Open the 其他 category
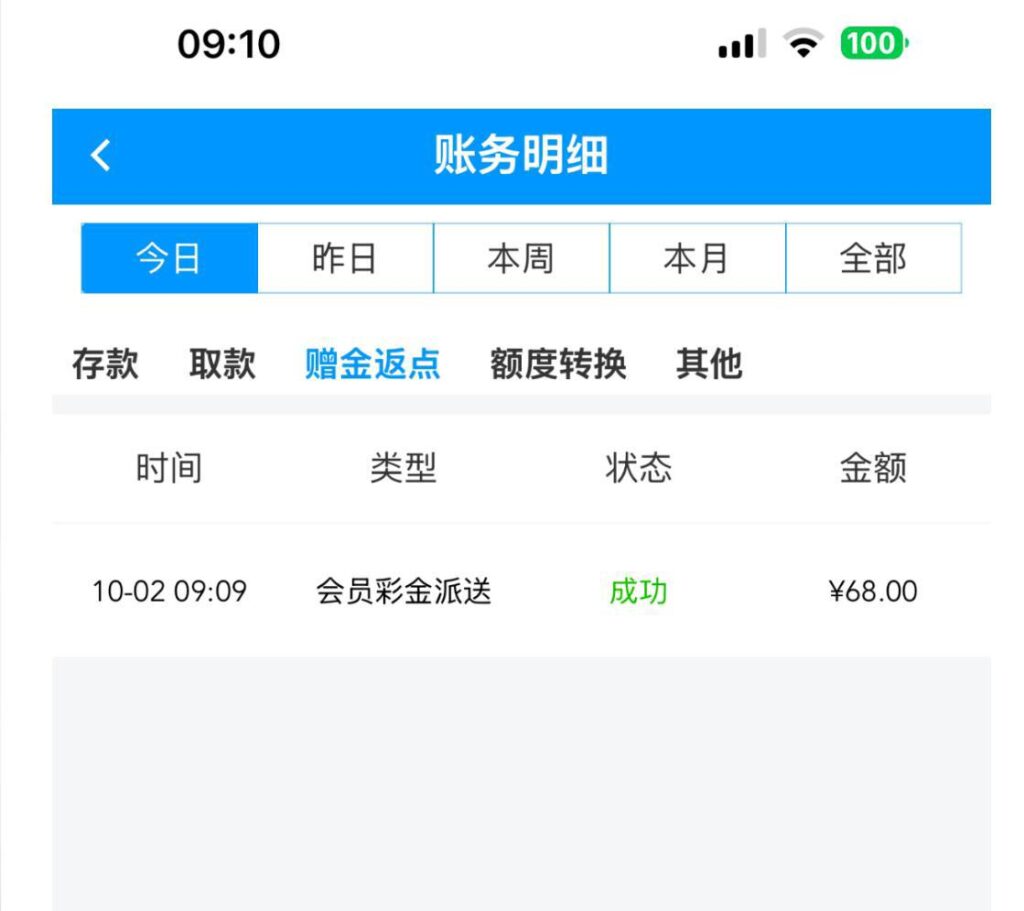This screenshot has height=911, width=1024. pos(709,364)
